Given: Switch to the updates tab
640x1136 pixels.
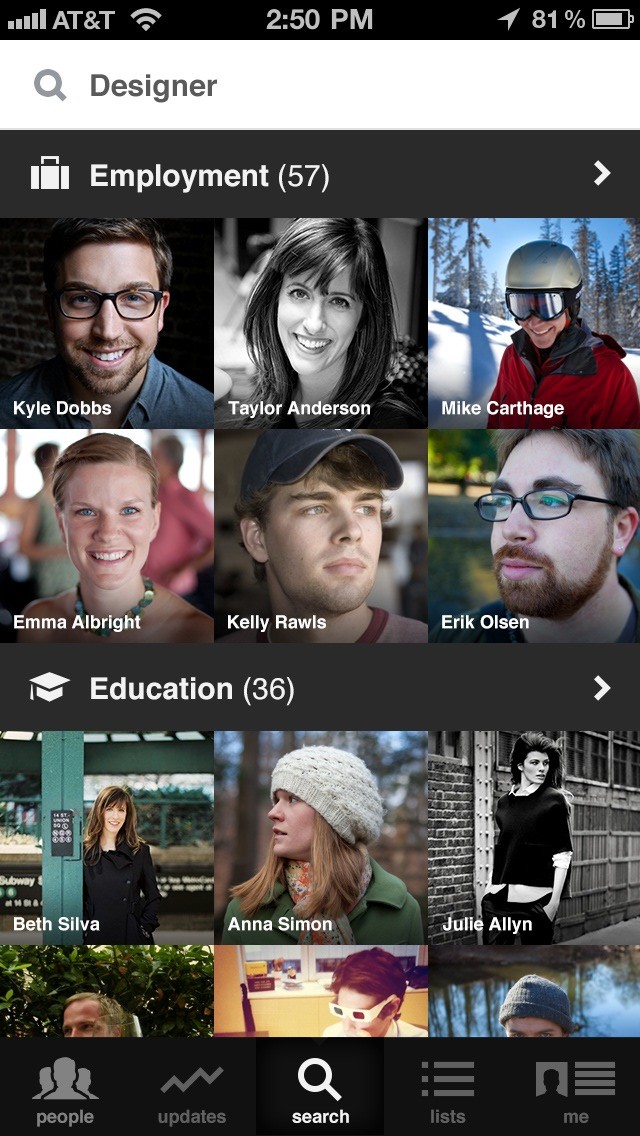Looking at the screenshot, I should 192,1090.
